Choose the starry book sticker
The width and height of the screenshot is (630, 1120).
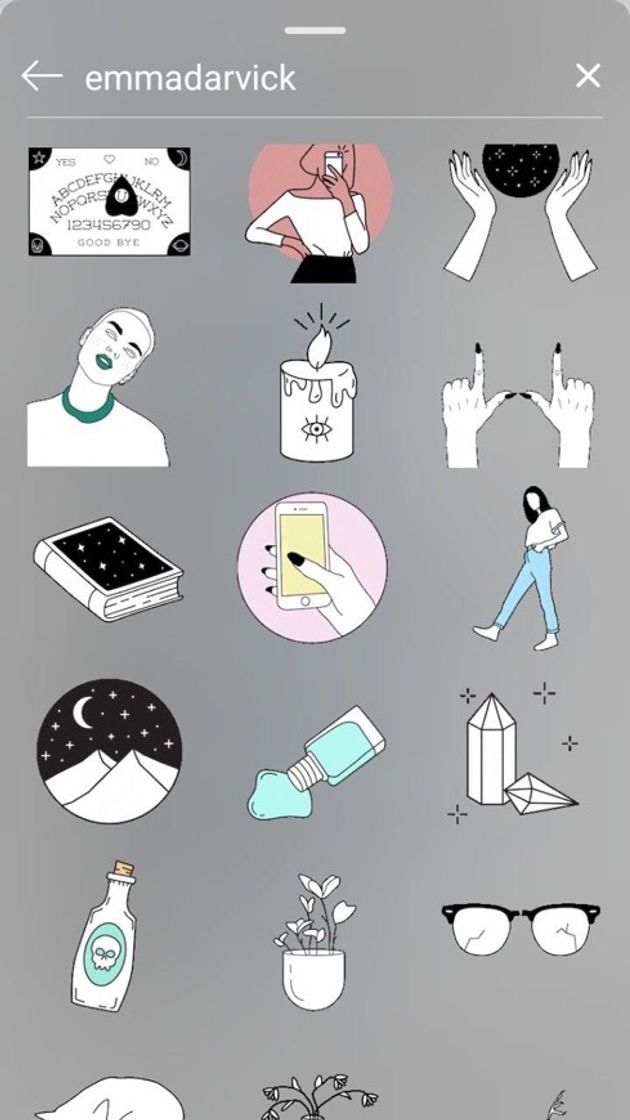point(110,570)
